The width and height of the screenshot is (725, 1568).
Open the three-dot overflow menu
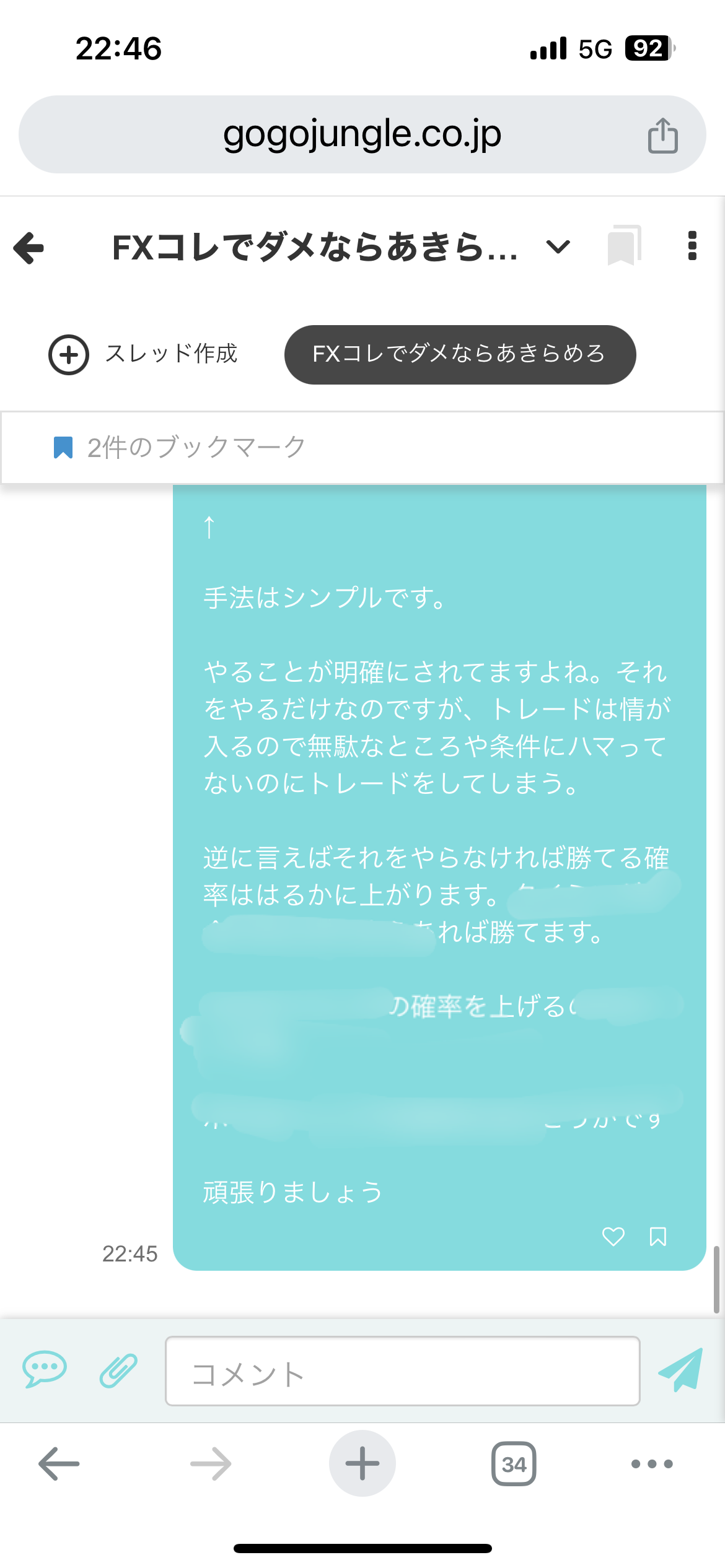(x=692, y=246)
